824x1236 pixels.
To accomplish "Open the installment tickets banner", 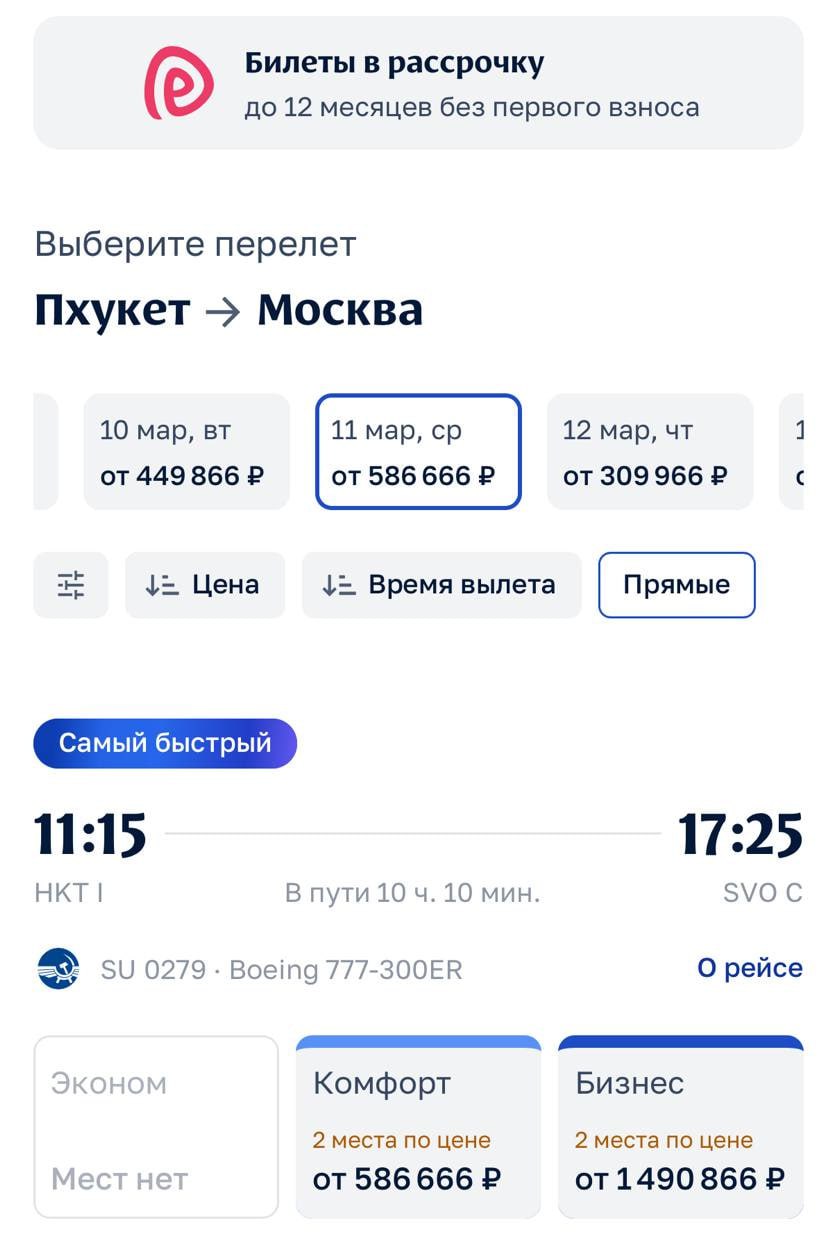I will (418, 84).
